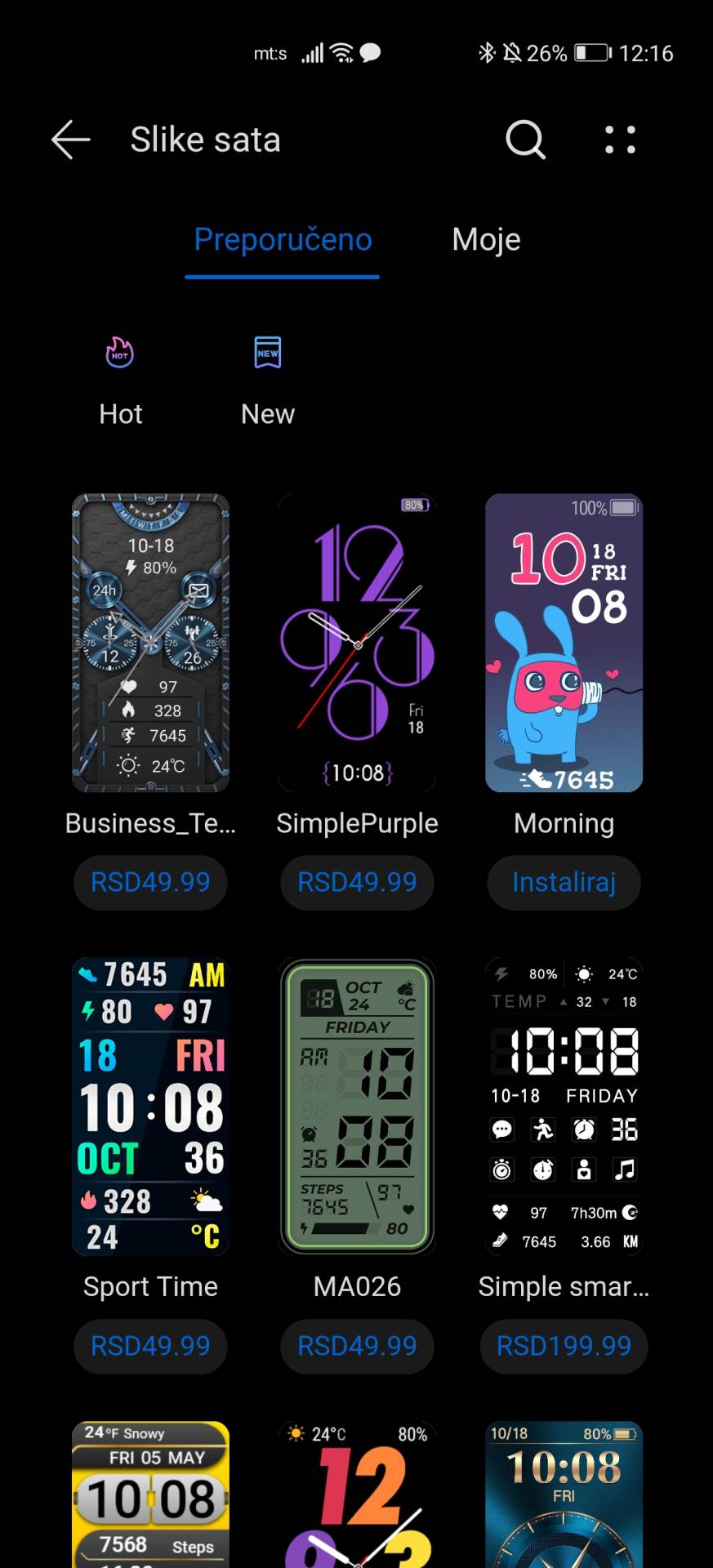Open the Sport Time watch face
This screenshot has height=1568, width=713.
[150, 1107]
